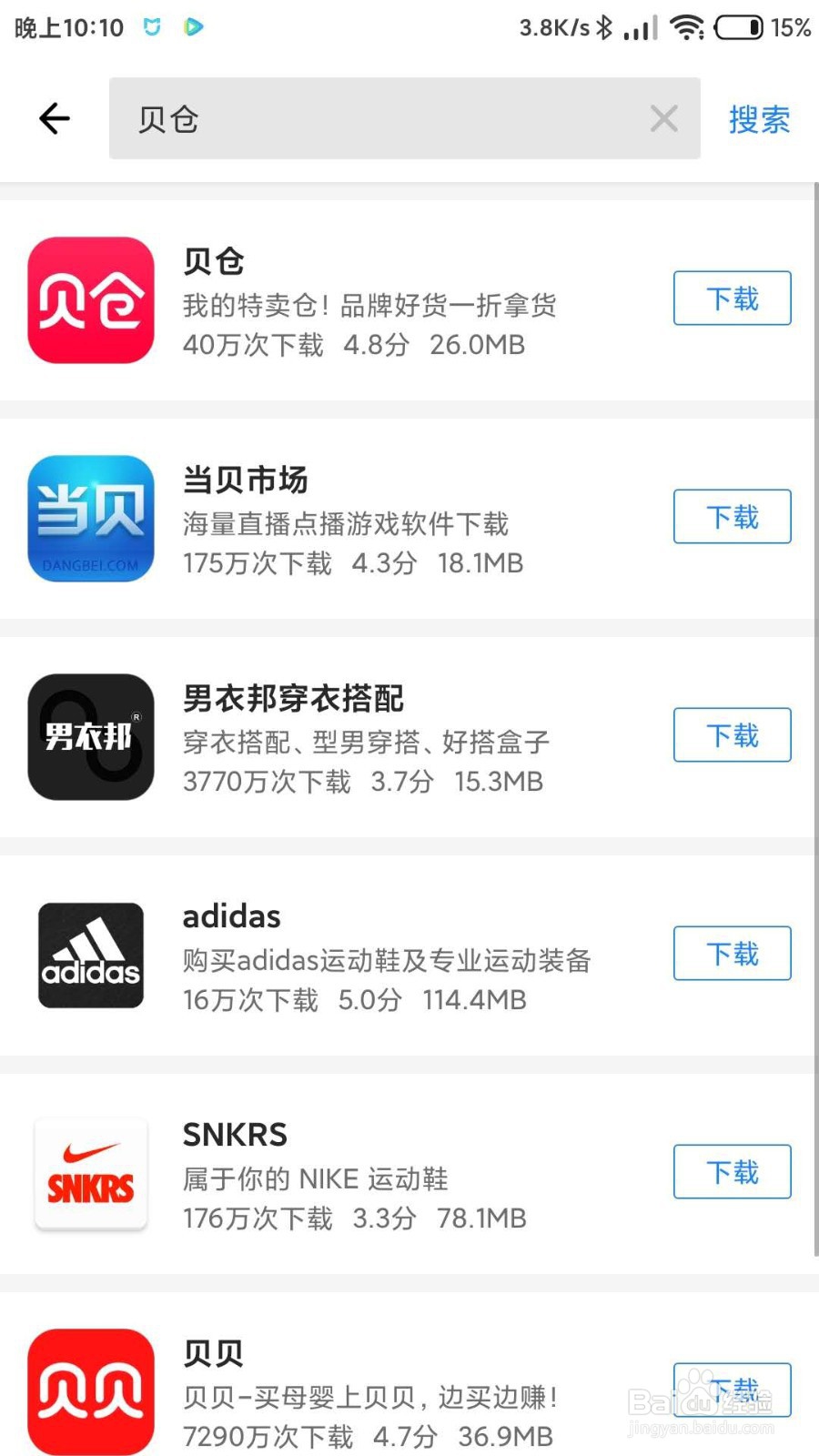Download the 男衣邦穿衣搭配 app

point(732,735)
